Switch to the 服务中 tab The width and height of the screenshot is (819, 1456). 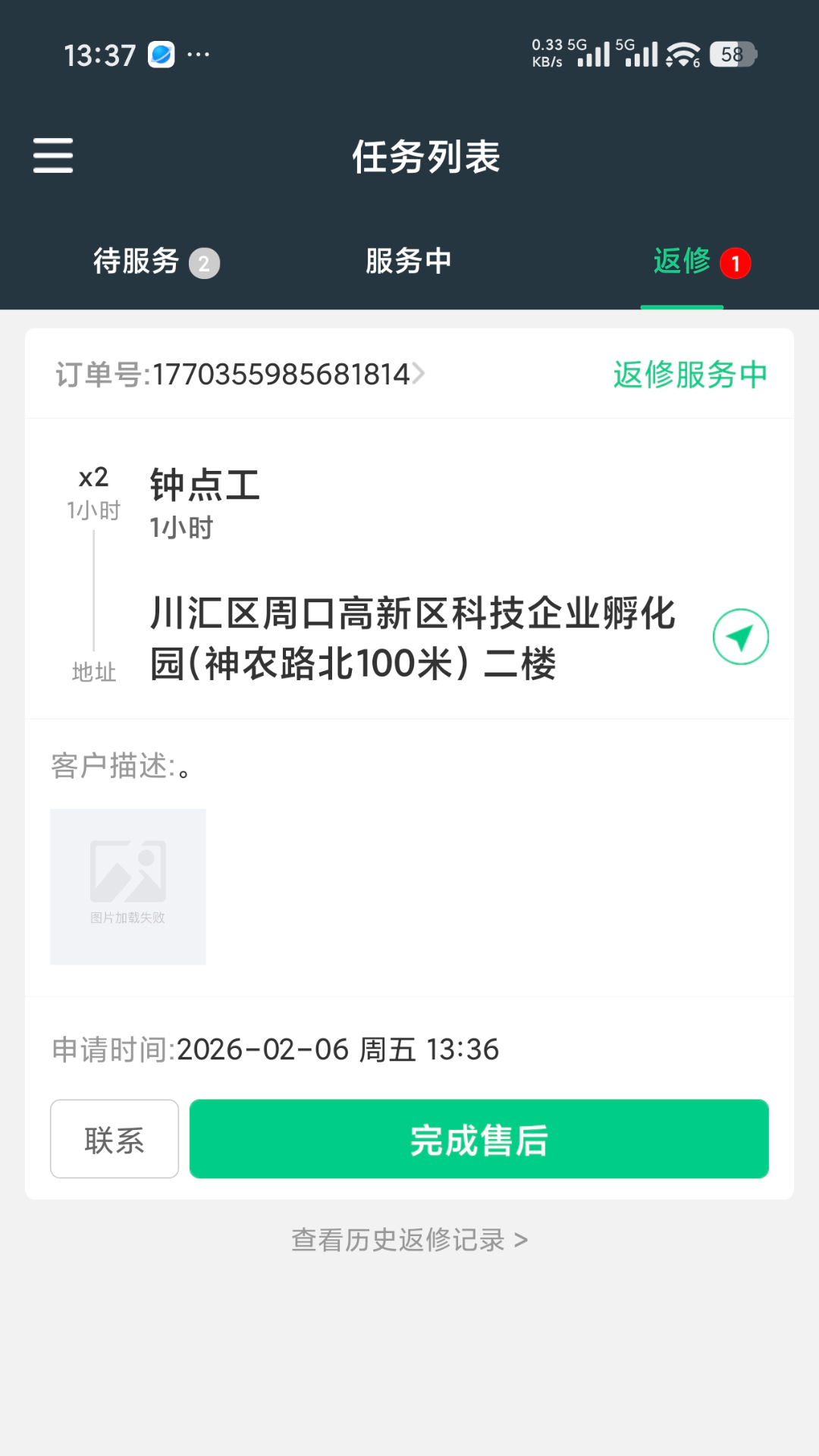tap(408, 261)
